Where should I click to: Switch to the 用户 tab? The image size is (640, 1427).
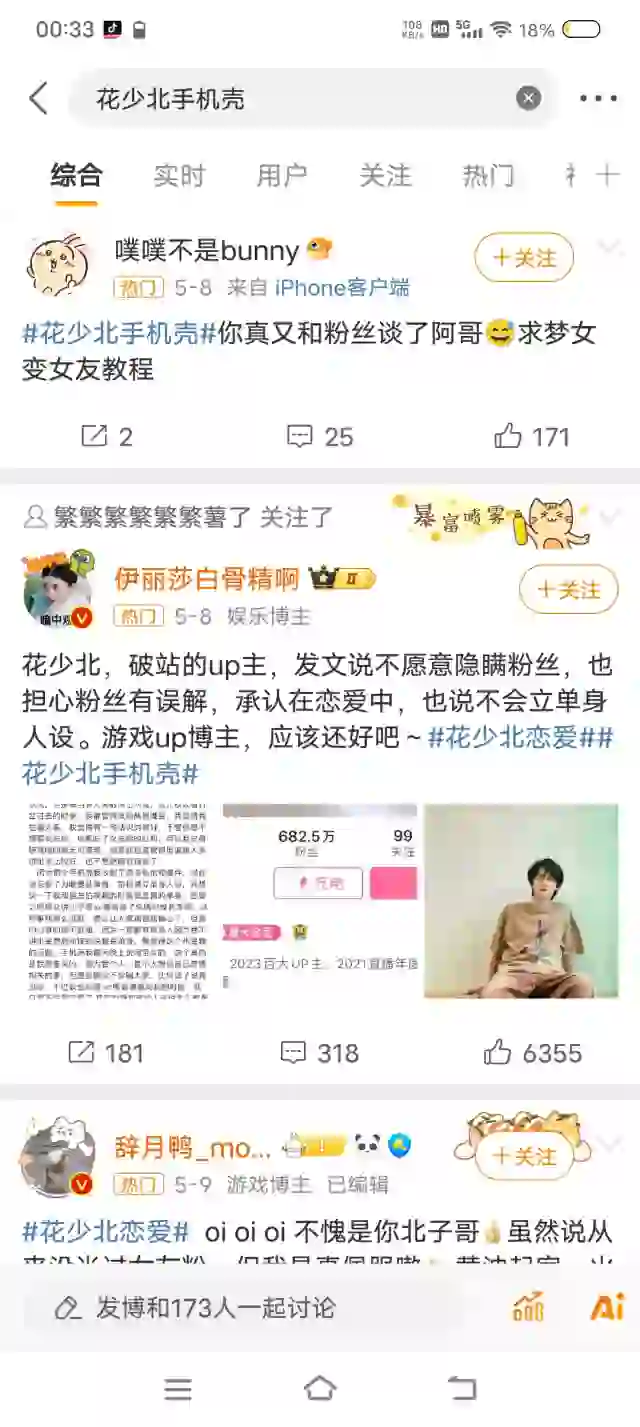tap(282, 176)
